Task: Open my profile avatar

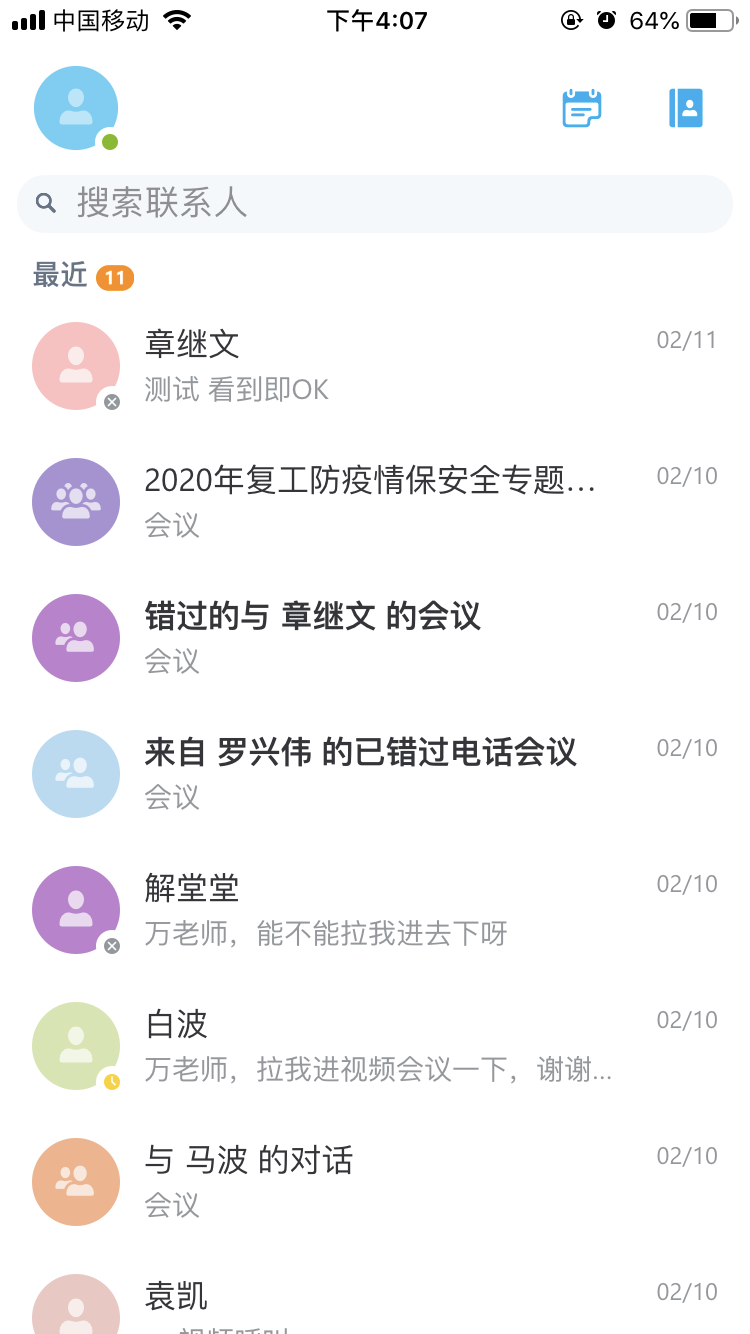Action: pos(76,108)
